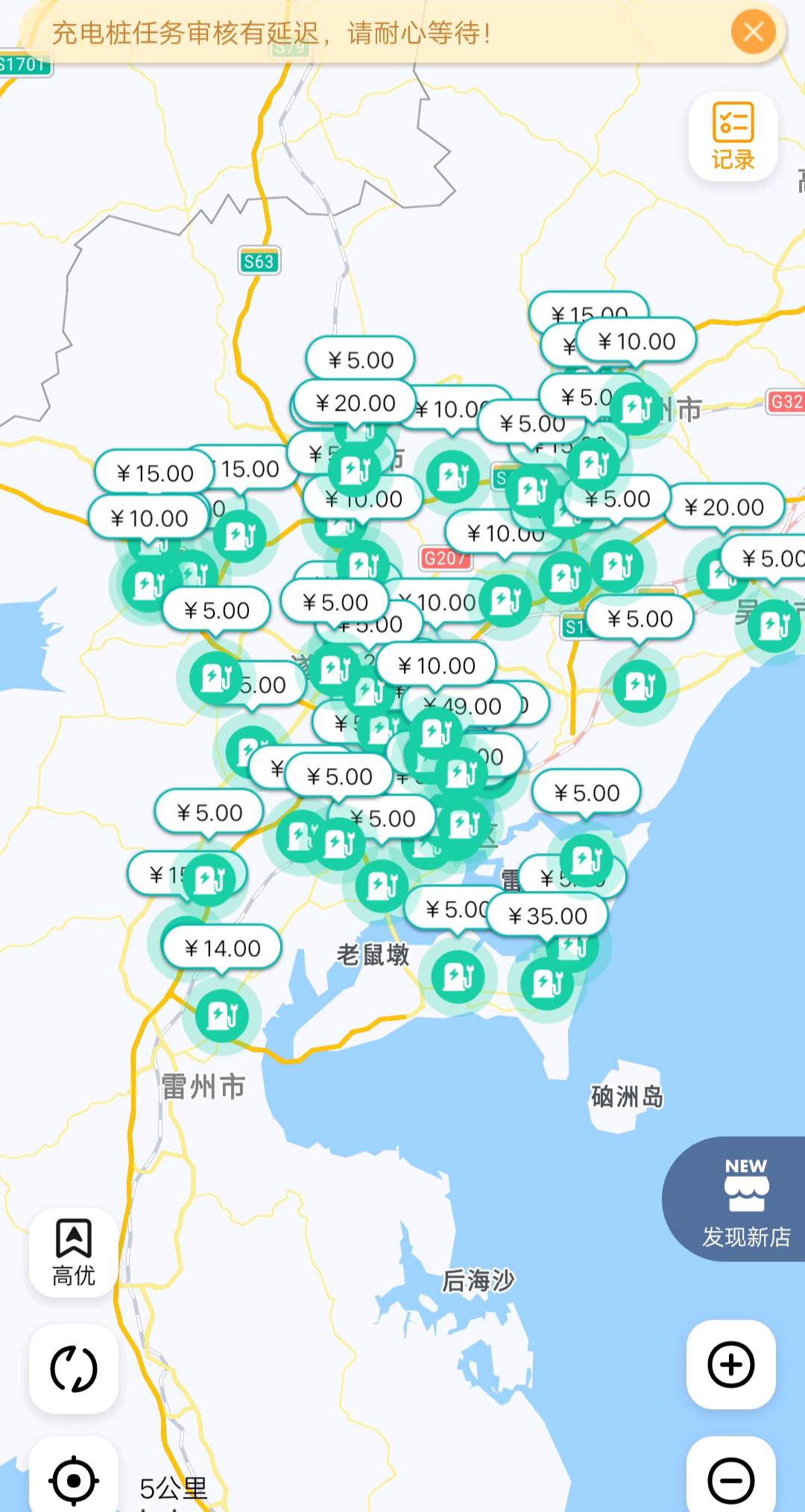Open the 高优 high-priority filter
This screenshot has width=805, height=1512.
coord(73,1253)
